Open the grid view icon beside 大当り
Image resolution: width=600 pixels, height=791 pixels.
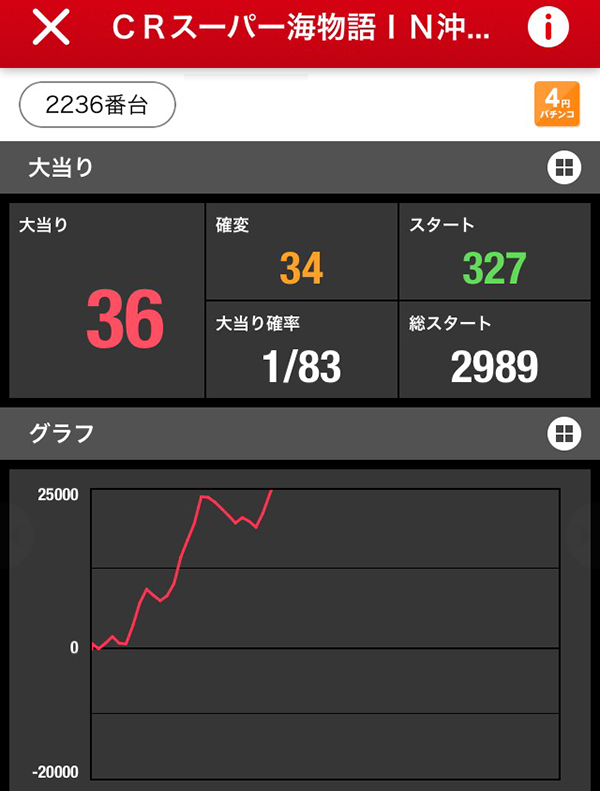(x=564, y=168)
